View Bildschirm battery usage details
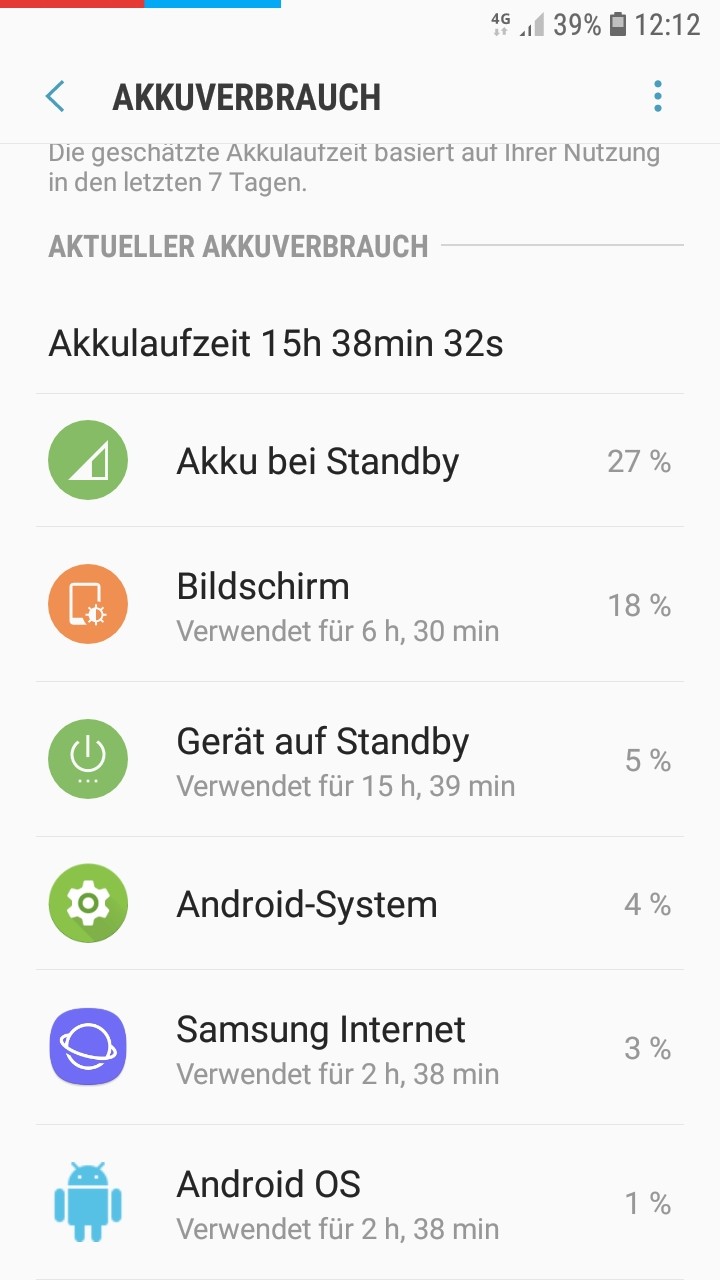720x1280 pixels. pos(360,605)
